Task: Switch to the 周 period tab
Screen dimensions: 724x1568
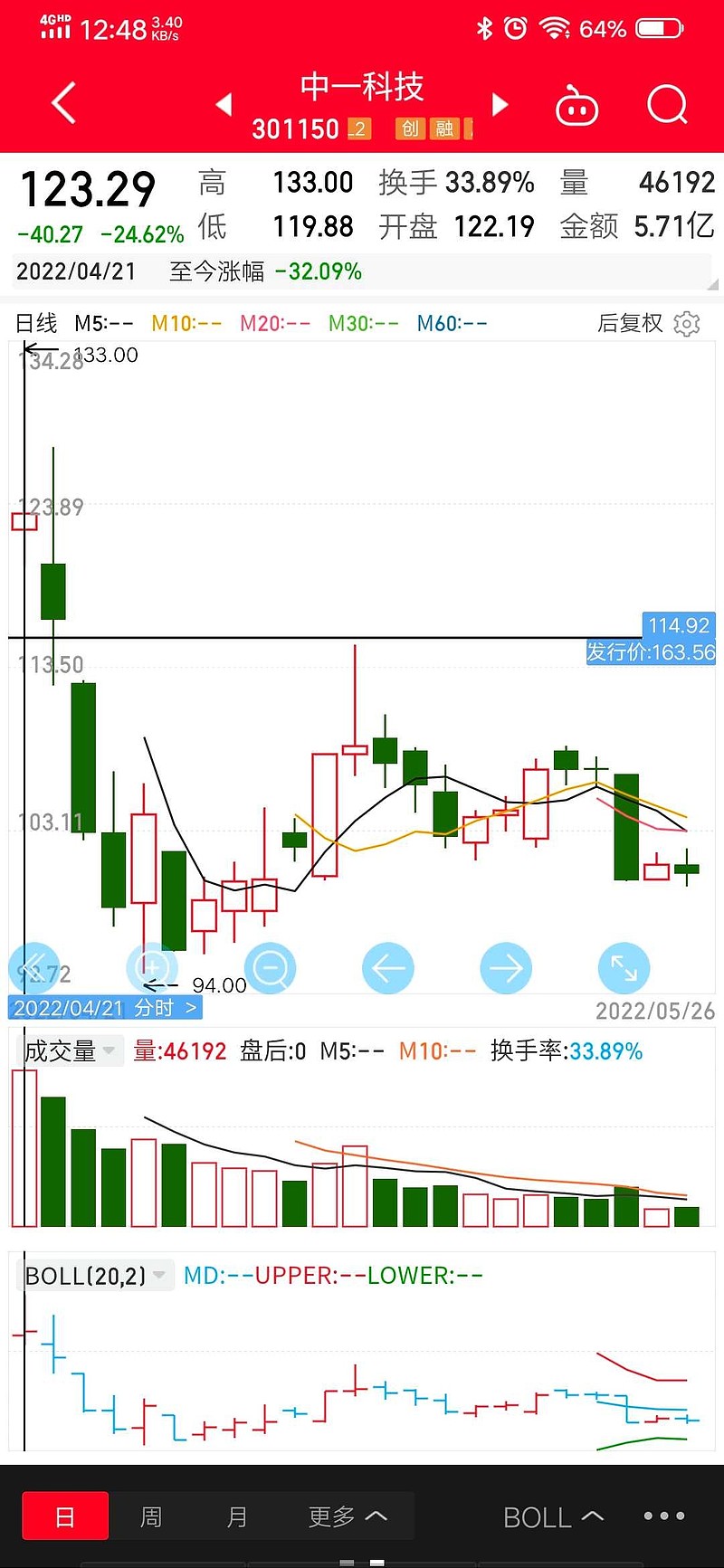Action: [x=151, y=1516]
